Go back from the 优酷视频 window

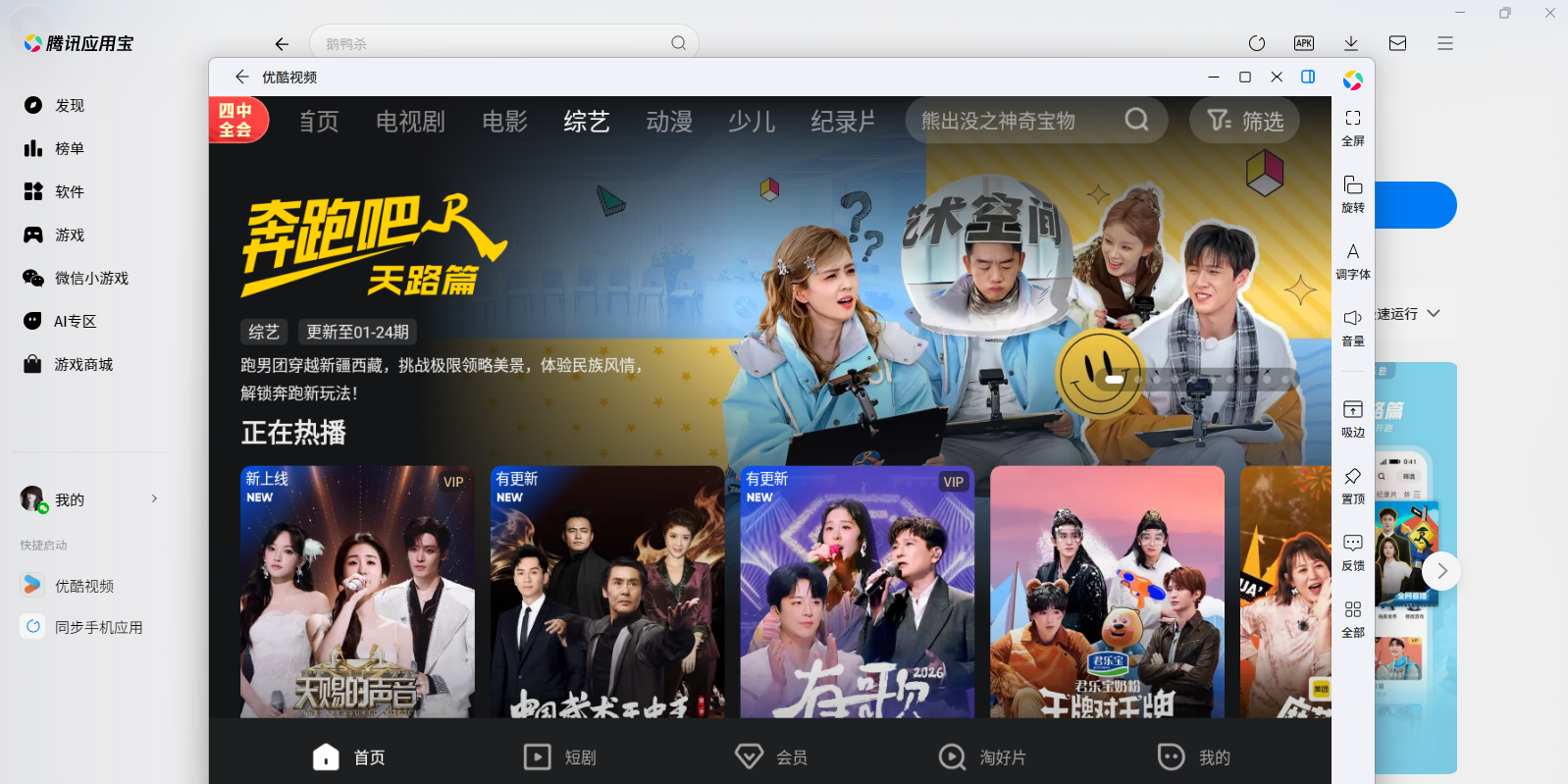point(242,77)
